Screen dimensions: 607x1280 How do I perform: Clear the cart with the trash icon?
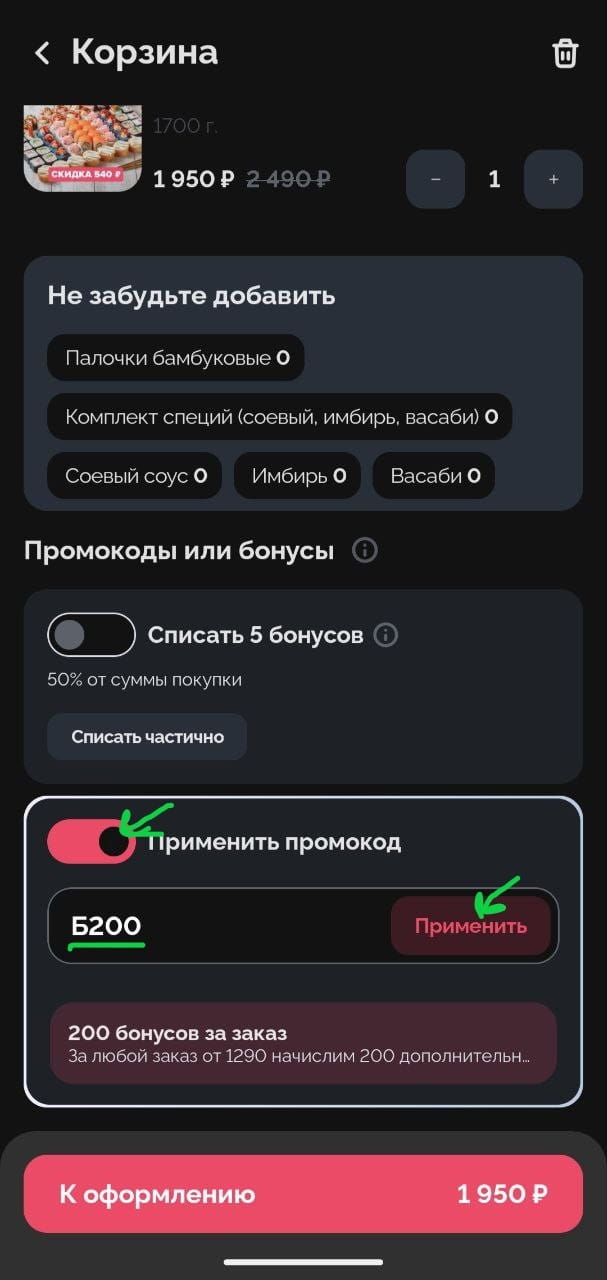(565, 53)
